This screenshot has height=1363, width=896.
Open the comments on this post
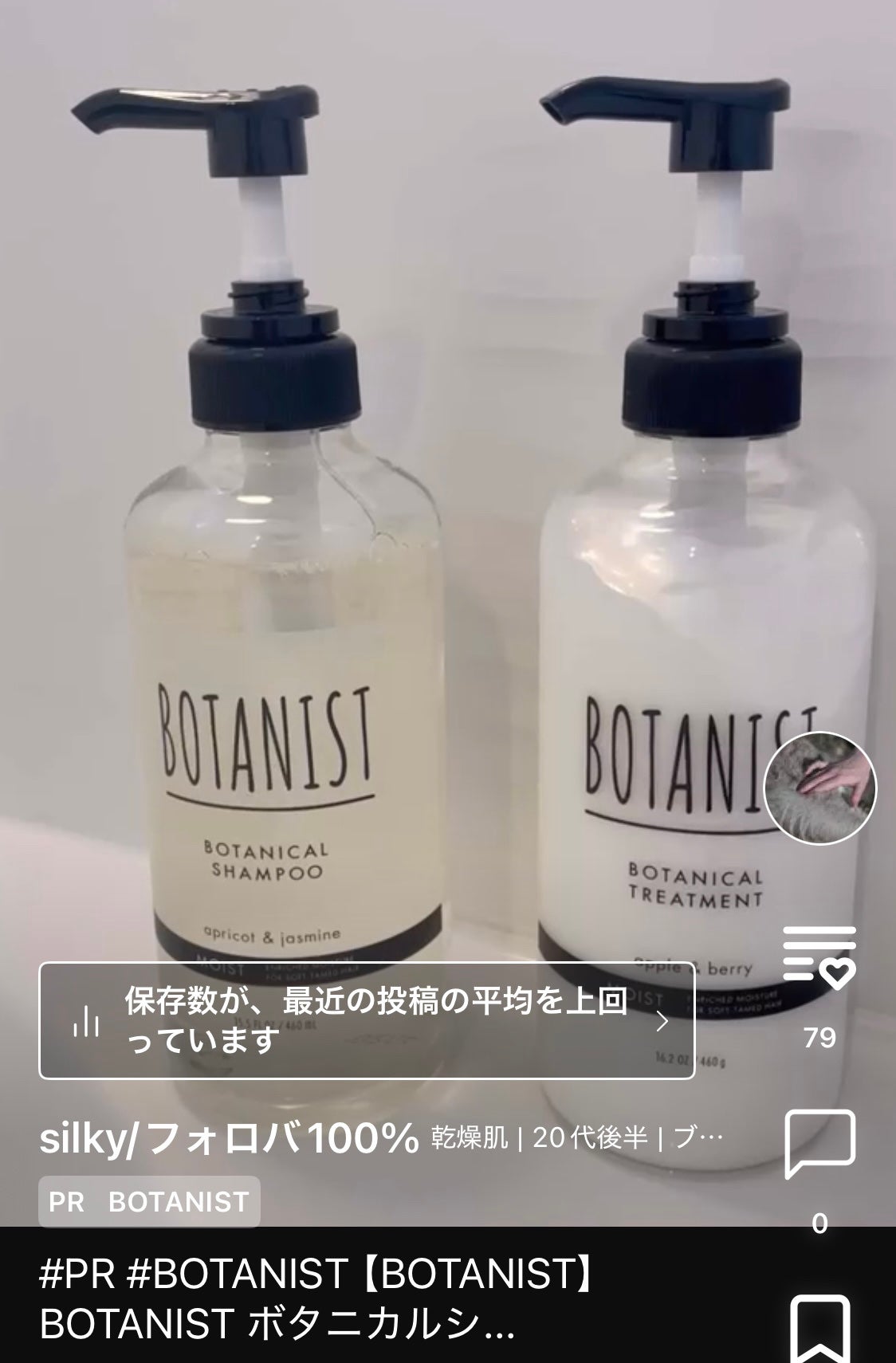(x=819, y=1143)
